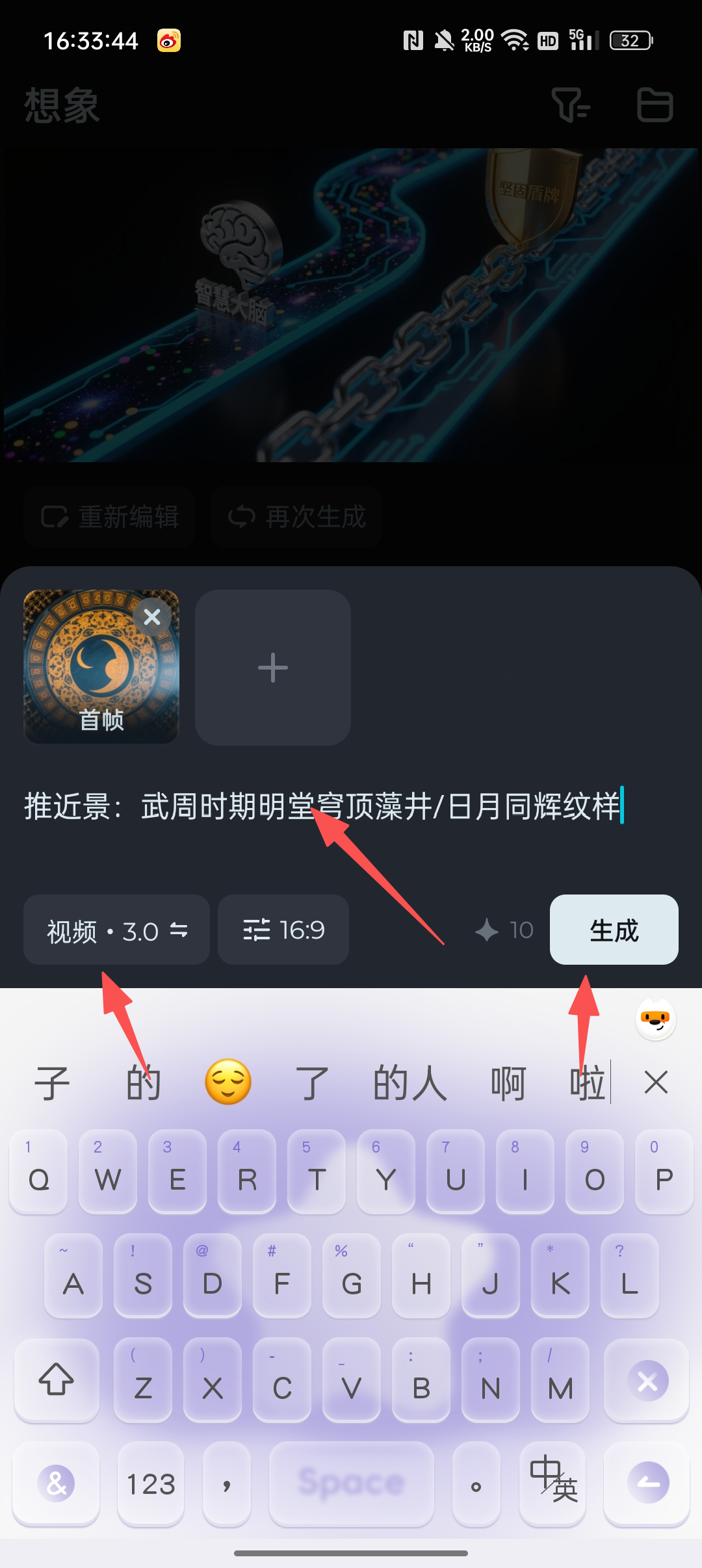Remove the 首帧 reference image

152,616
